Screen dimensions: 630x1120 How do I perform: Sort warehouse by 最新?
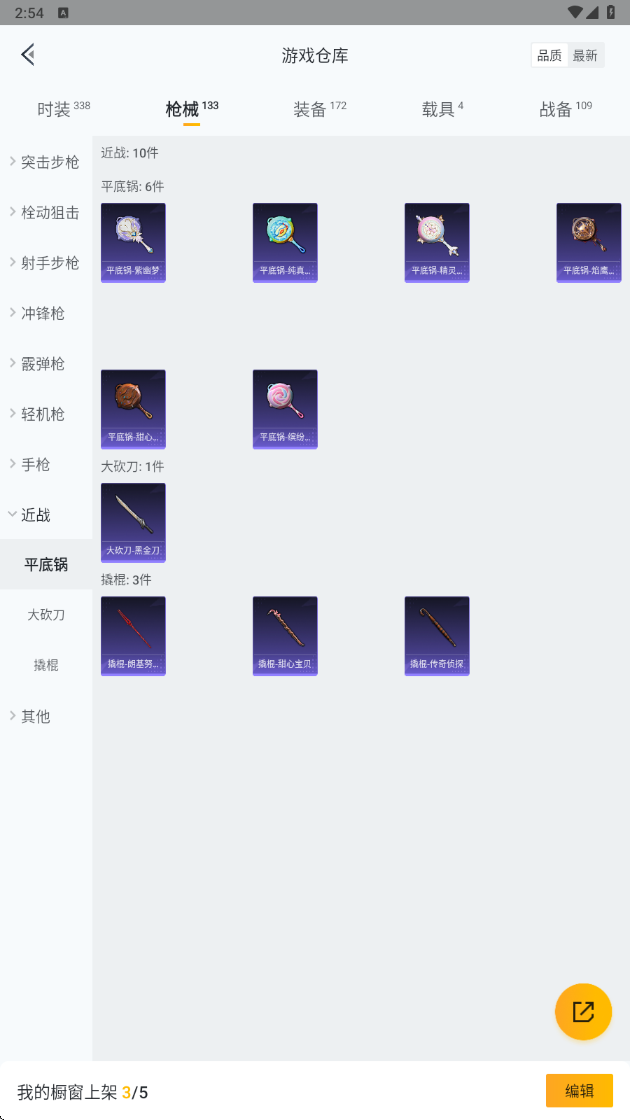[585, 56]
